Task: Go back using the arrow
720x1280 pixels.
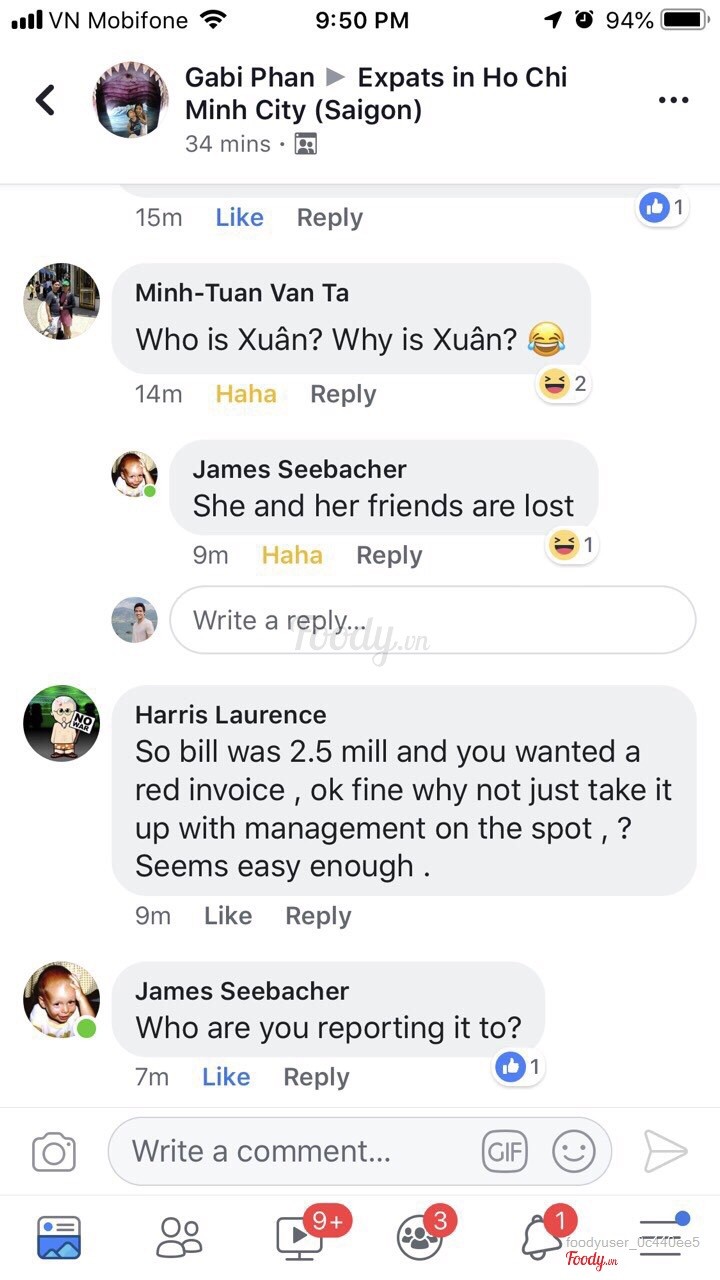Action: point(45,100)
